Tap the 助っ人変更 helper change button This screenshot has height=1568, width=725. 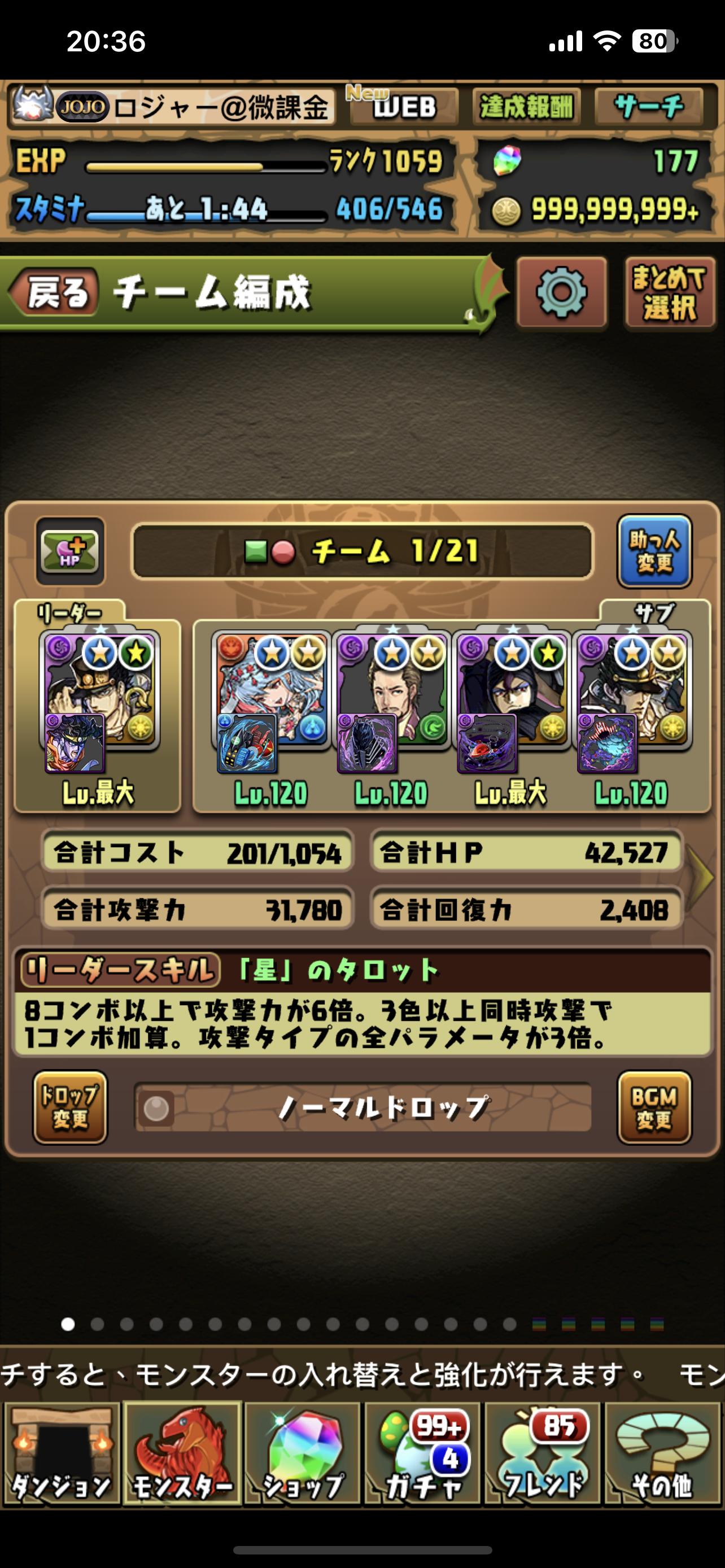click(x=654, y=551)
